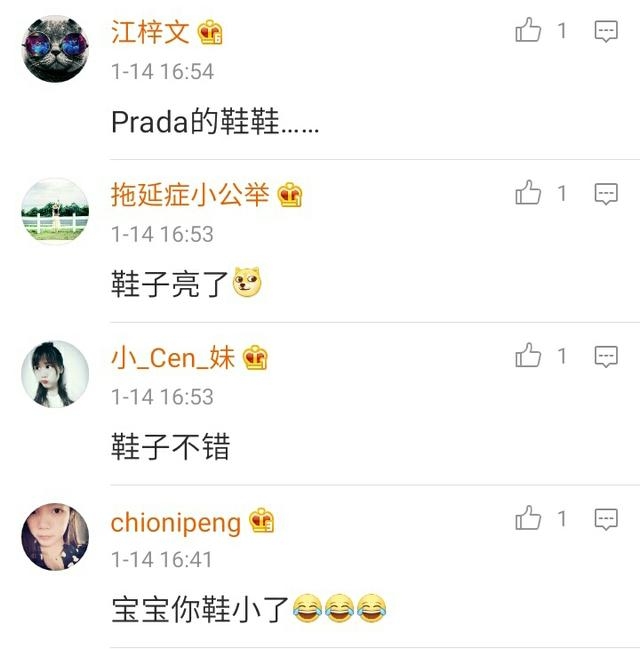Open 江梓文's profile avatar
640x649 pixels.
(x=56, y=49)
